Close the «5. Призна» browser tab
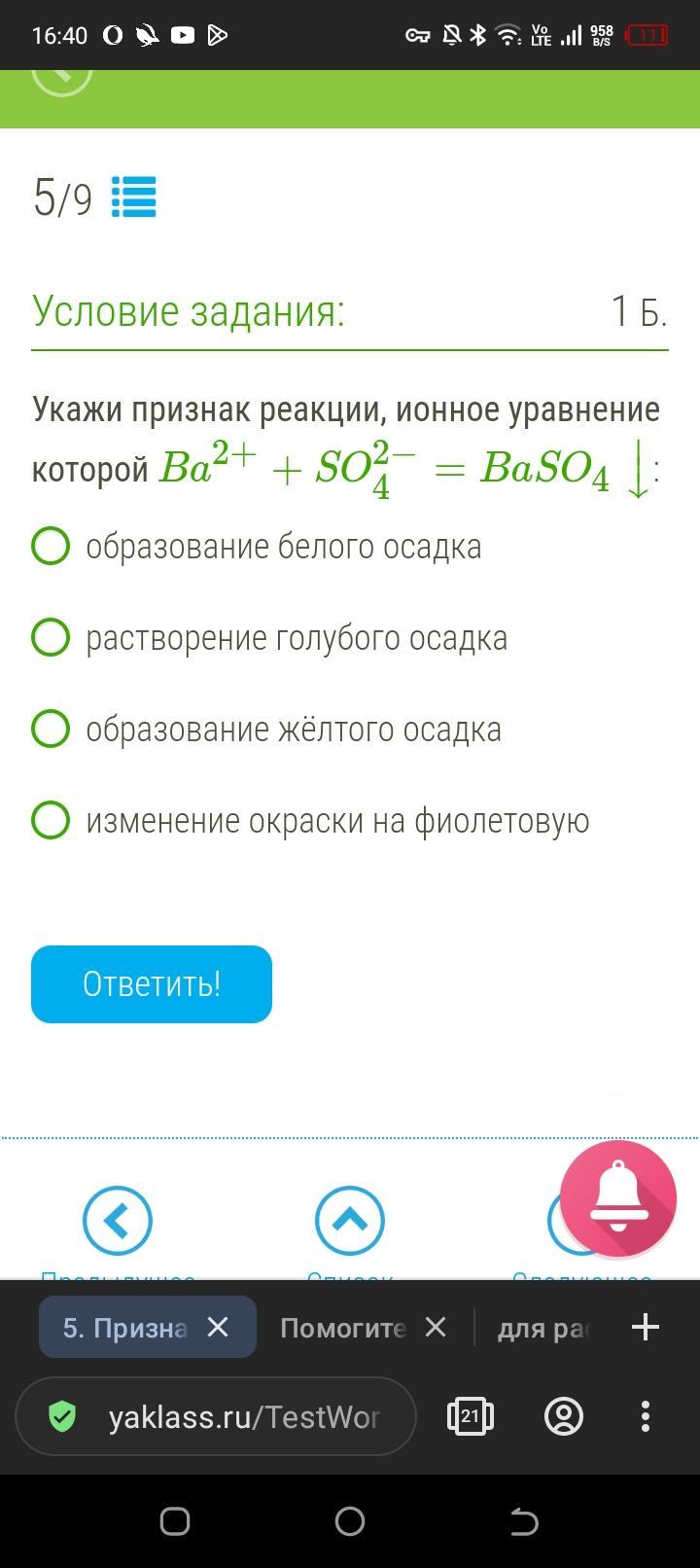The width and height of the screenshot is (700, 1568). pos(218,1327)
